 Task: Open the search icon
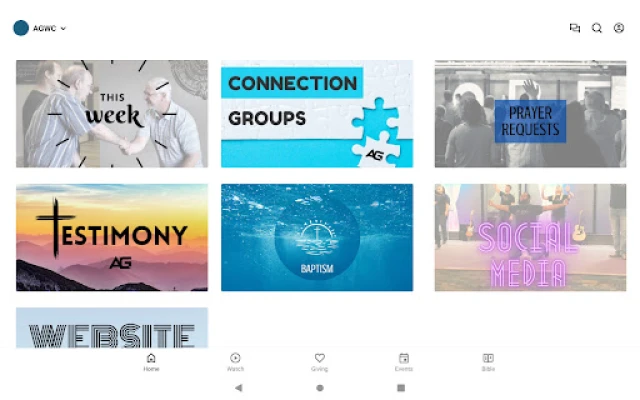(x=597, y=28)
